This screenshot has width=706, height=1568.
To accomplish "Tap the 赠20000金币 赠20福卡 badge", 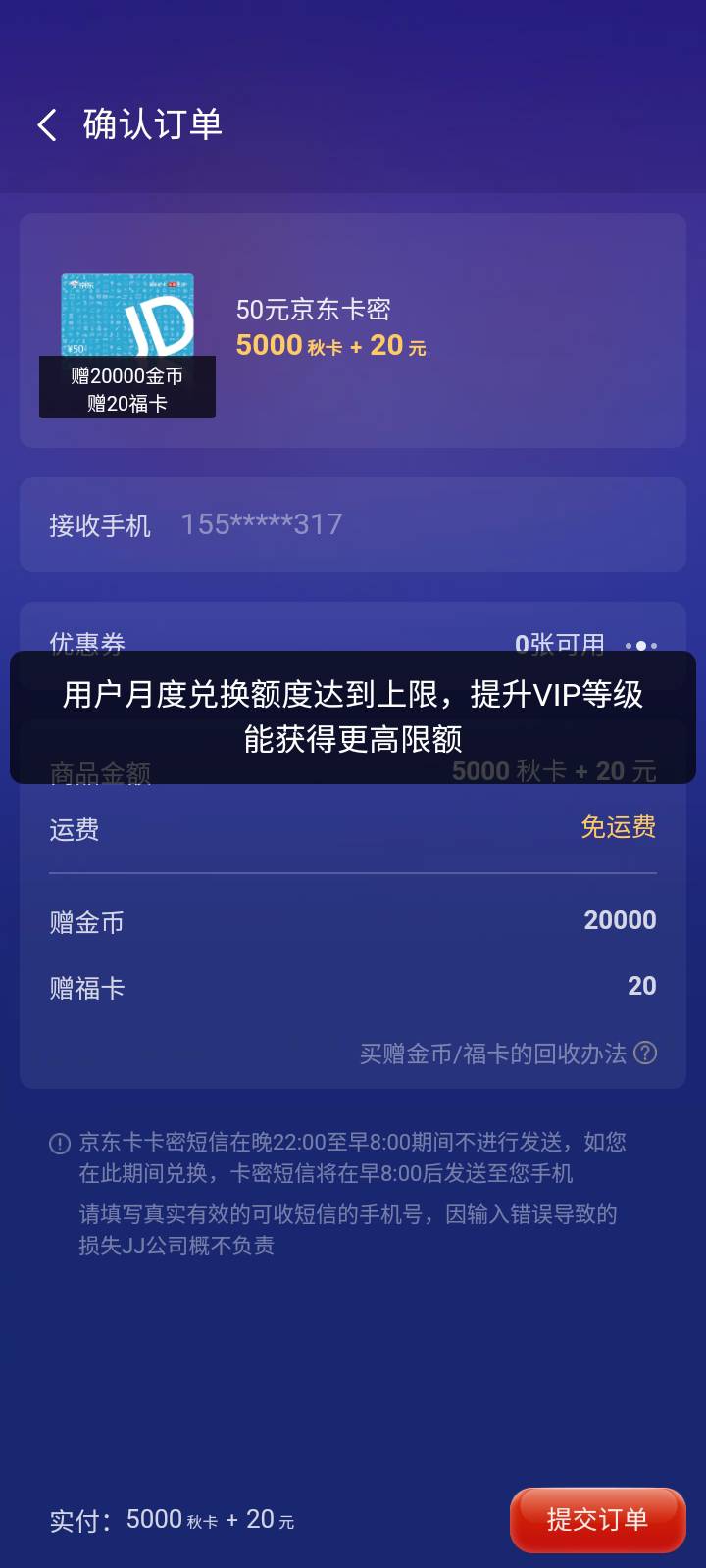I will [x=127, y=386].
